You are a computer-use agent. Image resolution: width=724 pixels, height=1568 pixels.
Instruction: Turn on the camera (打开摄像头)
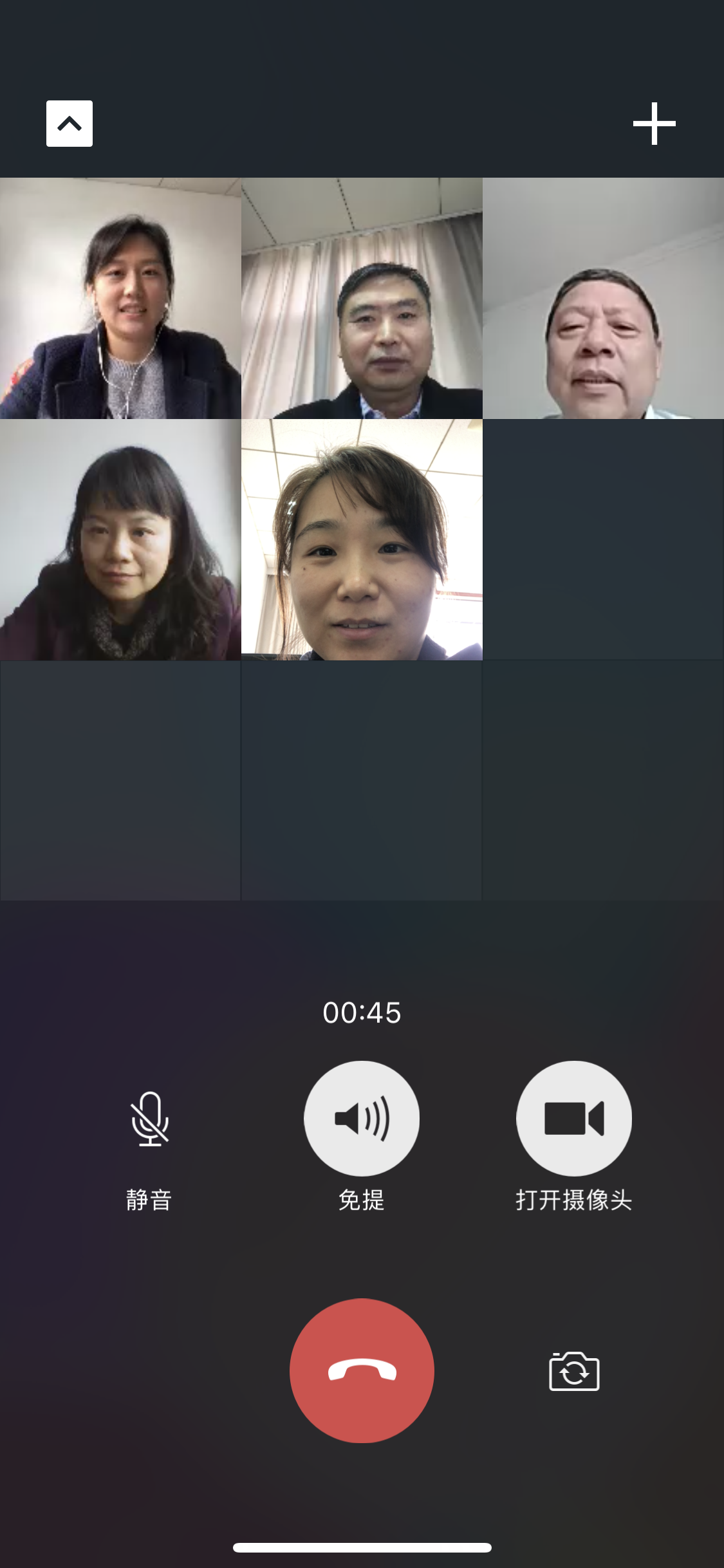coord(573,1119)
